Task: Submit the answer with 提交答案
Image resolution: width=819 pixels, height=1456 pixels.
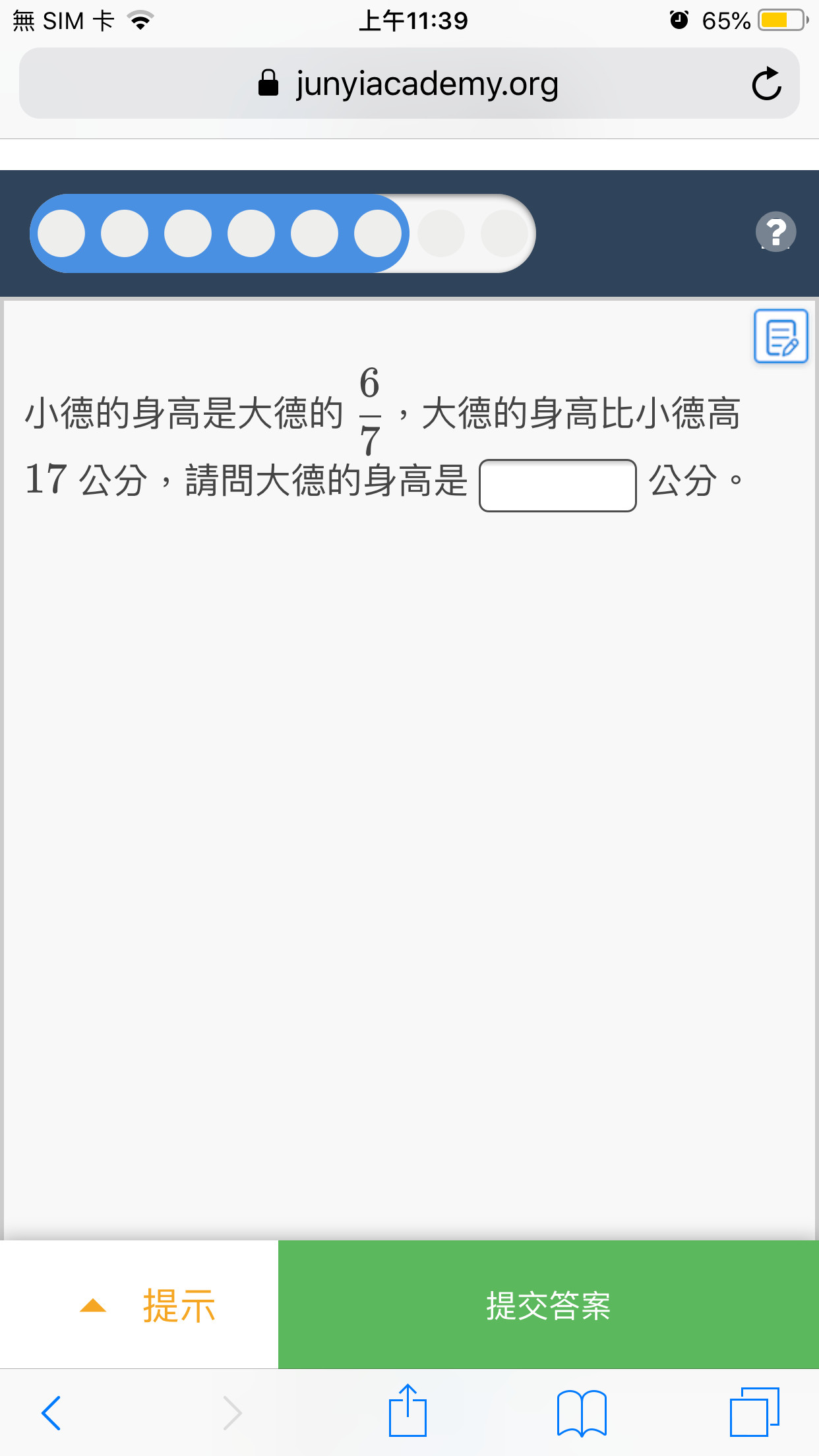Action: coord(549,1304)
